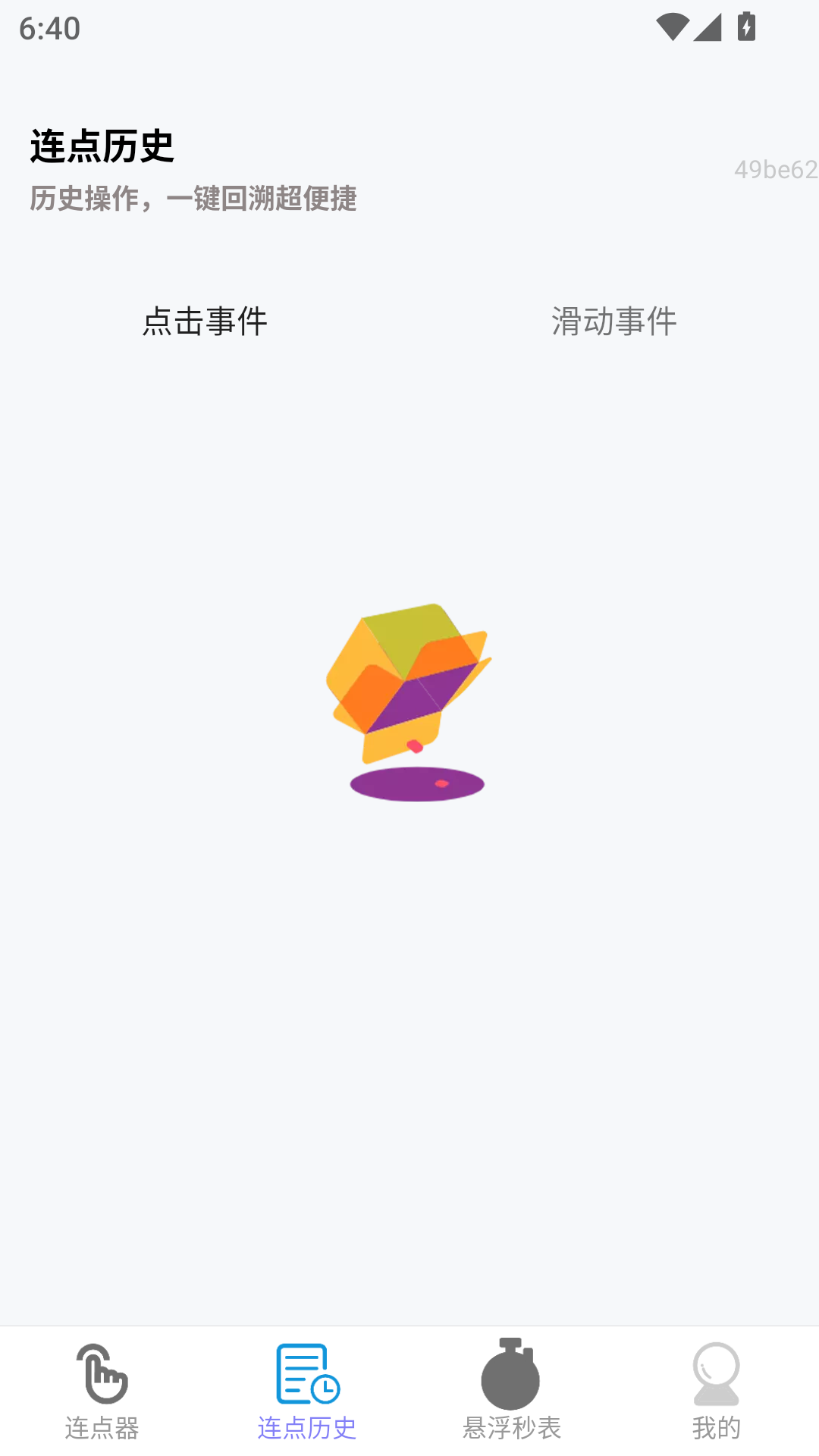This screenshot has height=1456, width=819.
Task: Tap the Wi-Fi status icon
Action: (671, 28)
